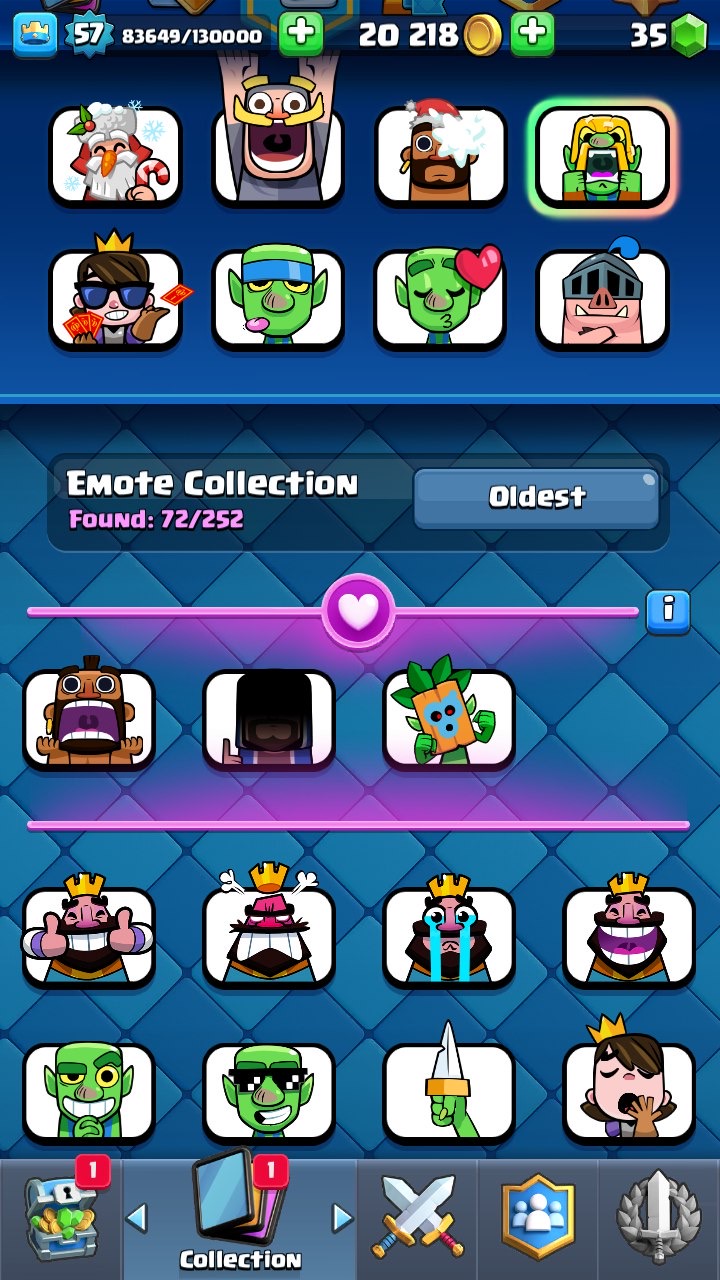Tap the green plus next to experience

click(300, 35)
